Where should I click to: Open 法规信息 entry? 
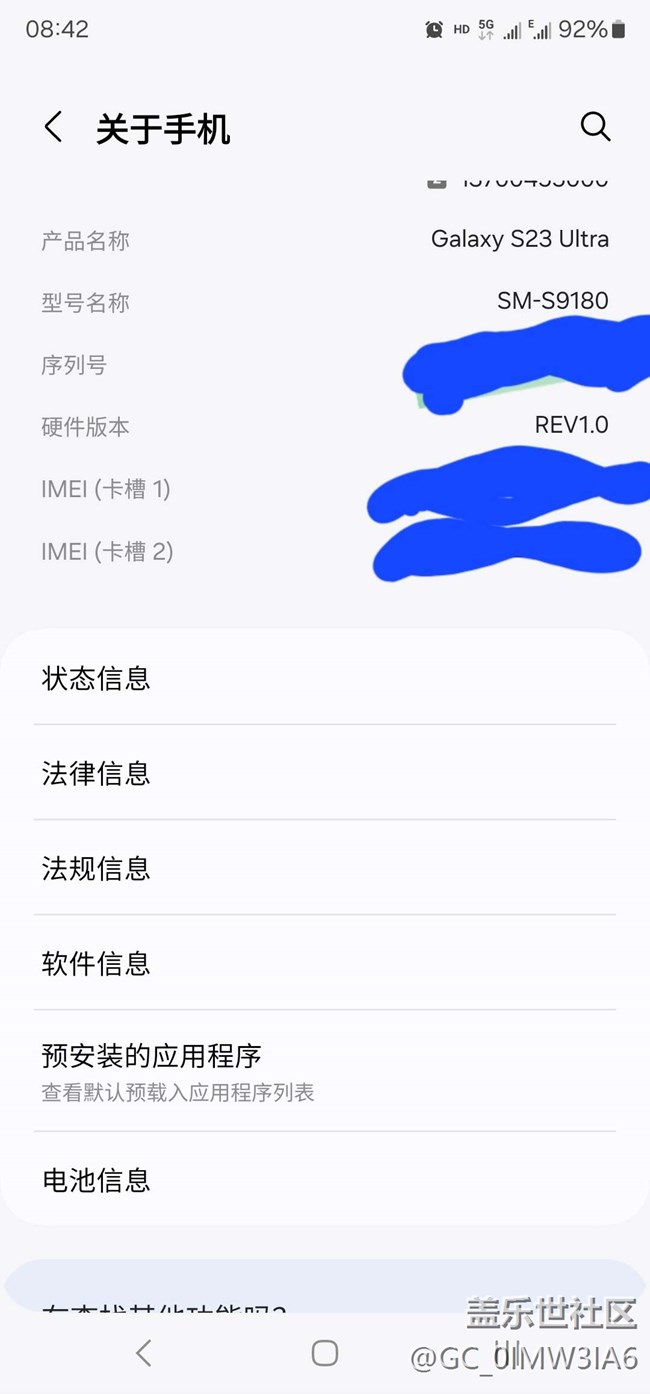click(x=324, y=868)
